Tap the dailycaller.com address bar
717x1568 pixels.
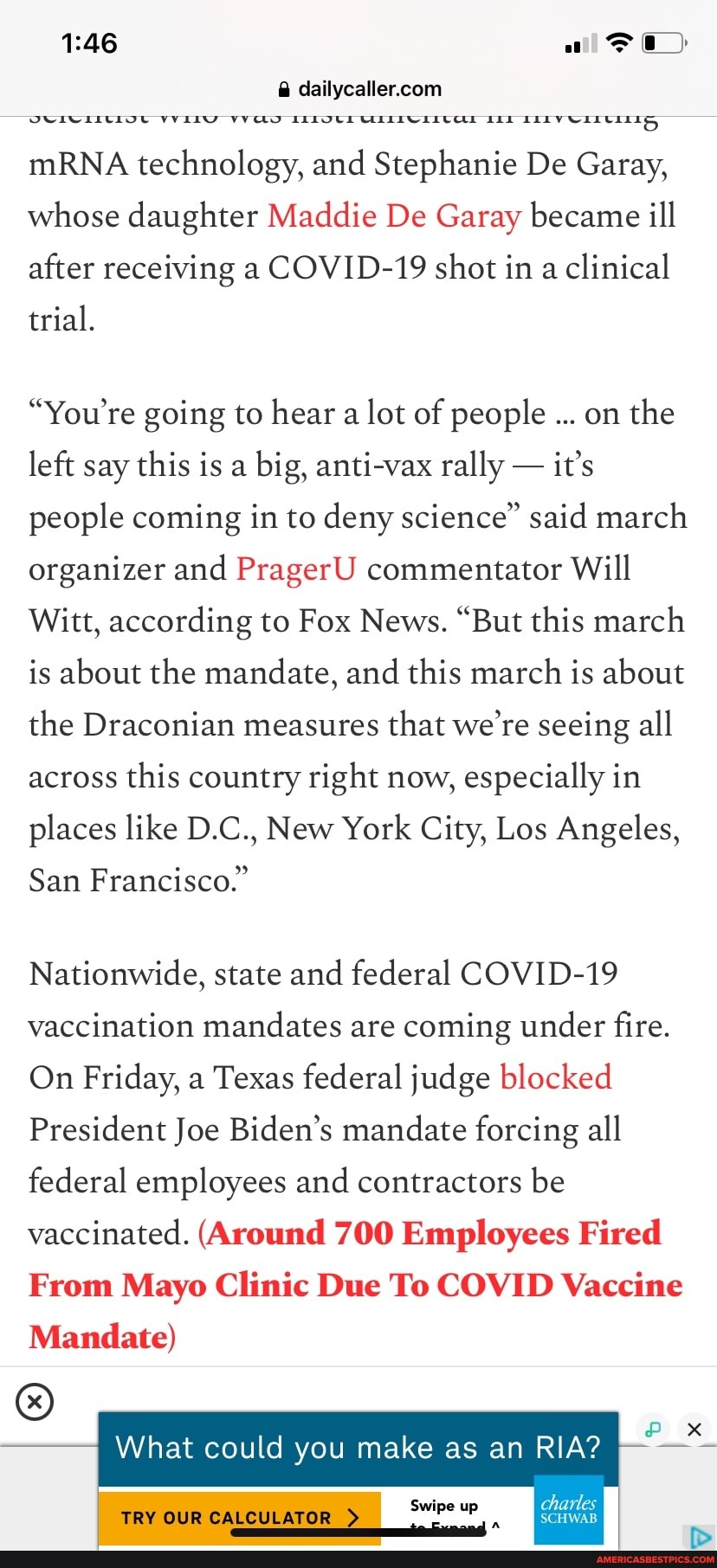(x=359, y=89)
